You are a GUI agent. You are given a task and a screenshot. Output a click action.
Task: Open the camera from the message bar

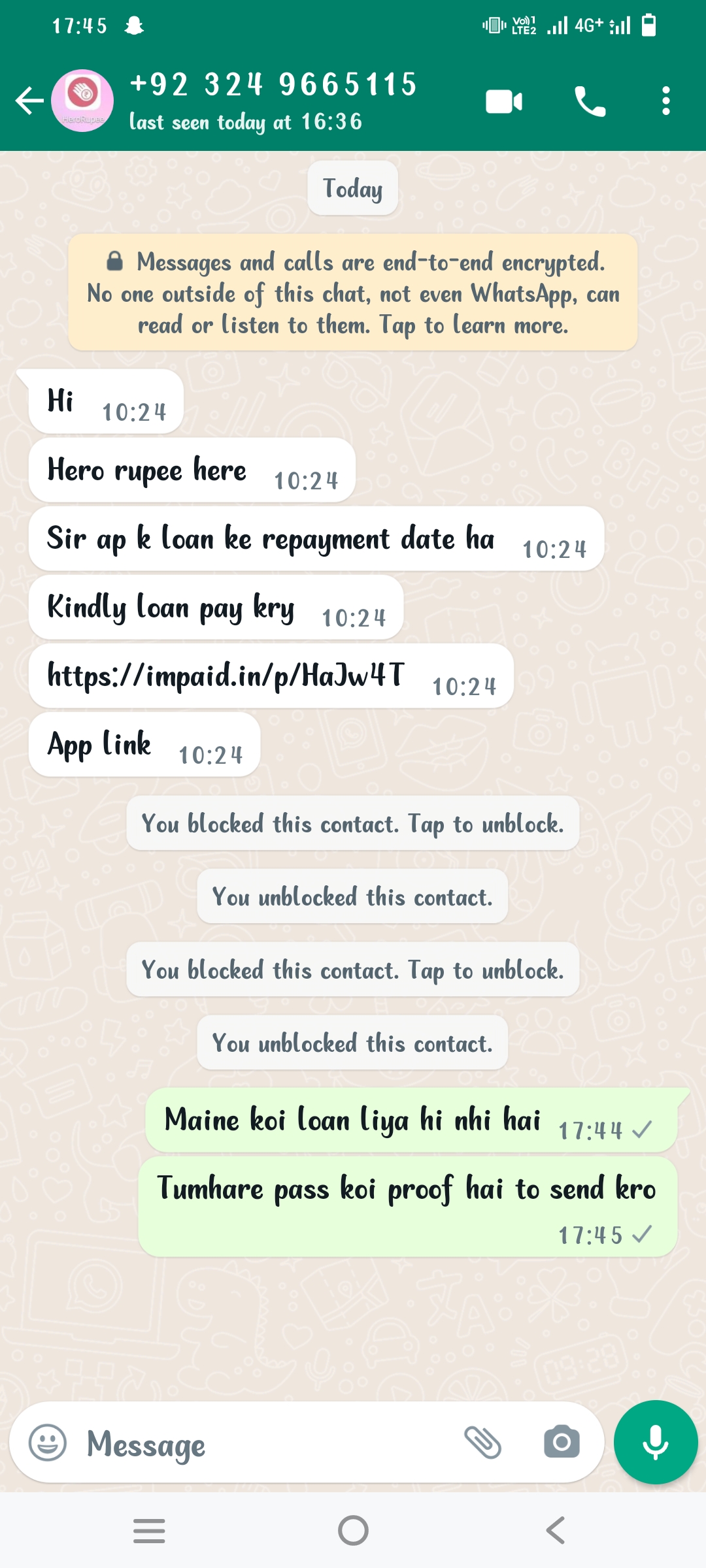click(562, 1443)
